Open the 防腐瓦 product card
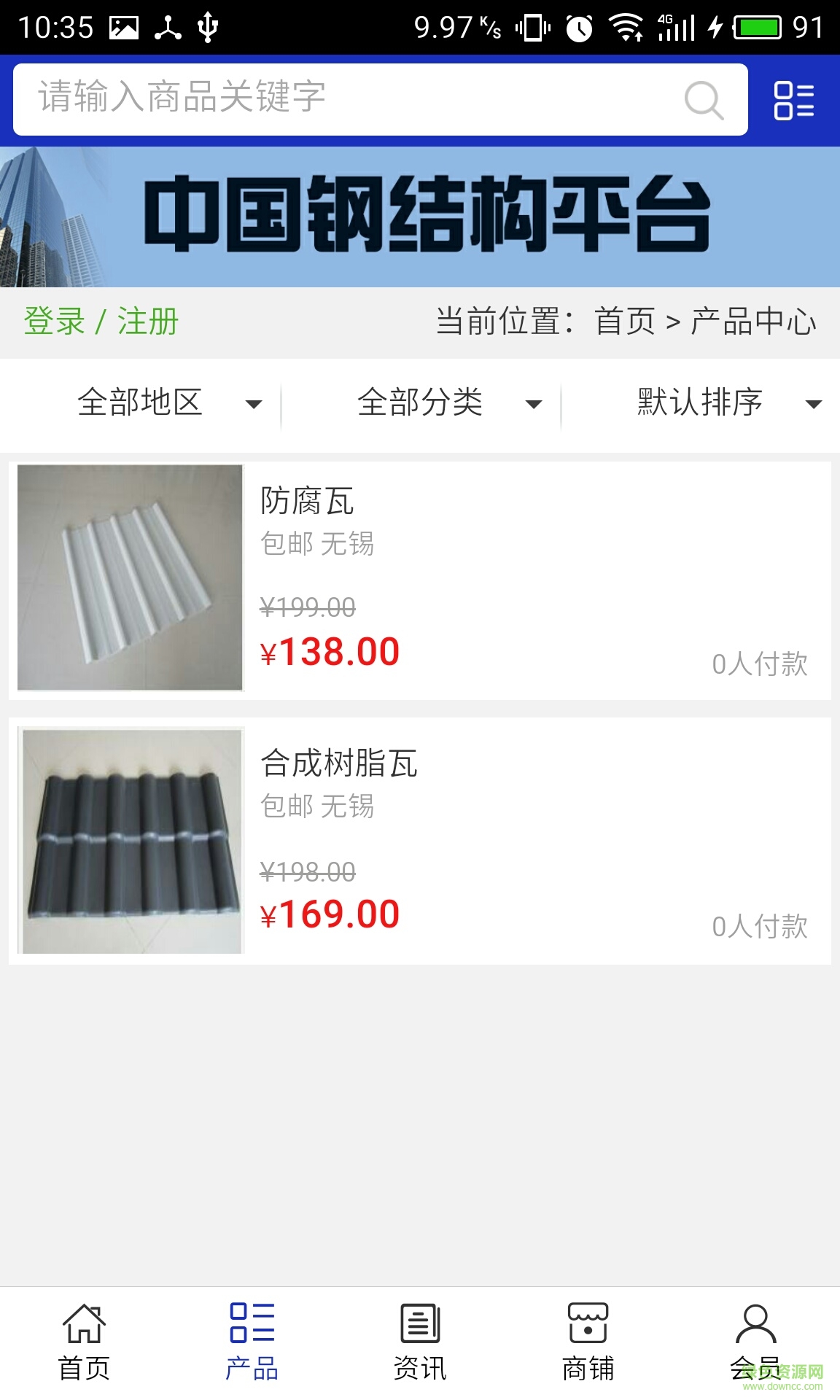Image resolution: width=840 pixels, height=1400 pixels. point(420,580)
